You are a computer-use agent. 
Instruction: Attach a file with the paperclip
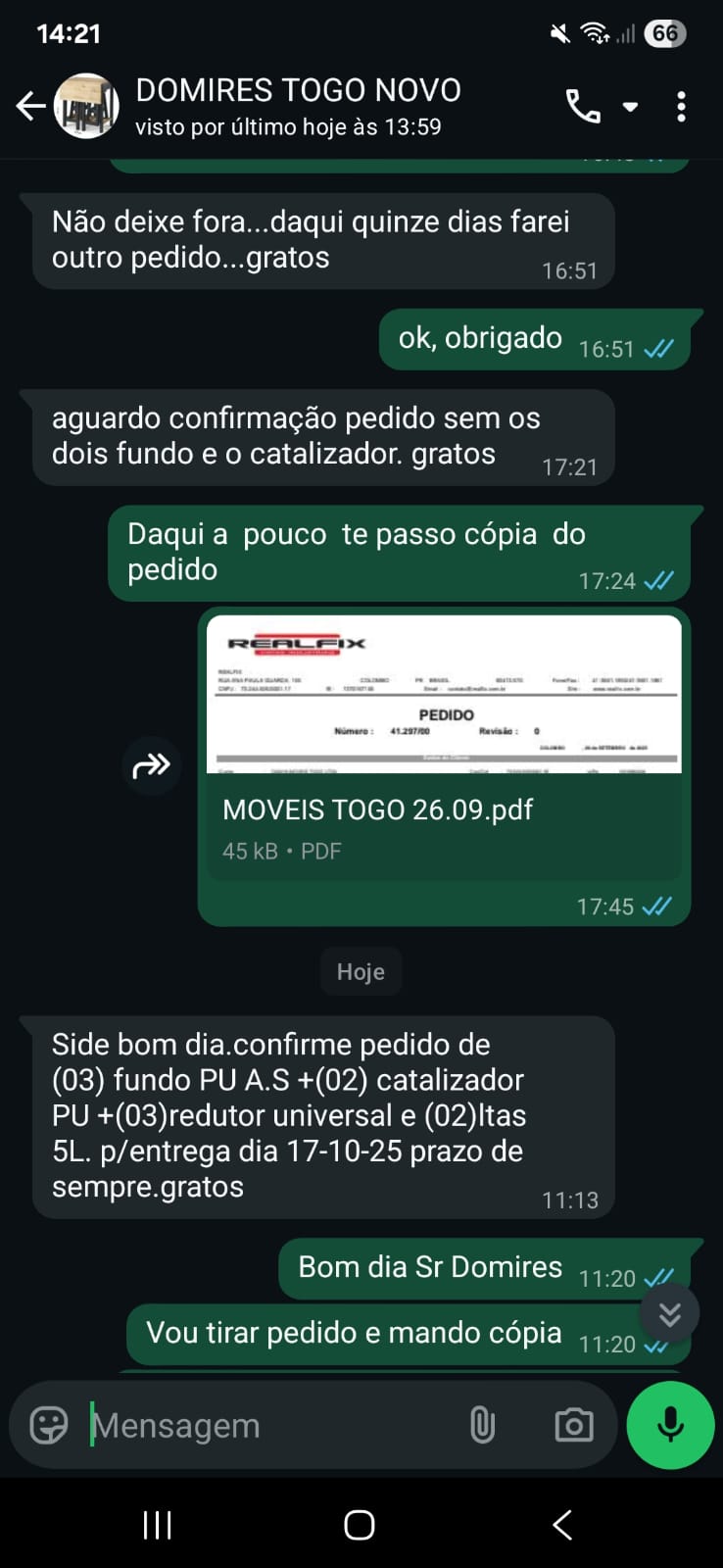pos(482,1425)
